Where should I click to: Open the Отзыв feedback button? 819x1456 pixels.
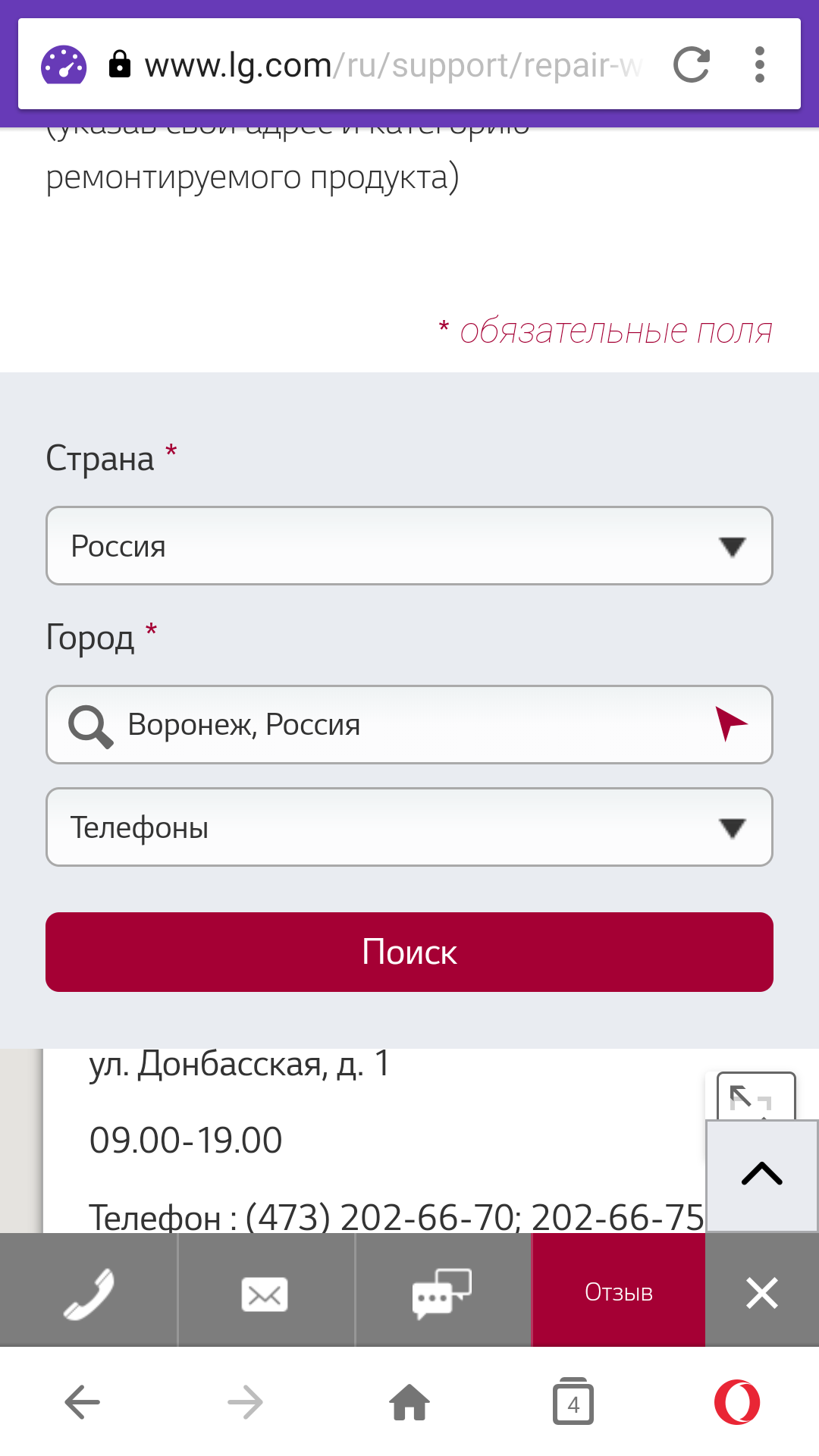coord(619,1291)
